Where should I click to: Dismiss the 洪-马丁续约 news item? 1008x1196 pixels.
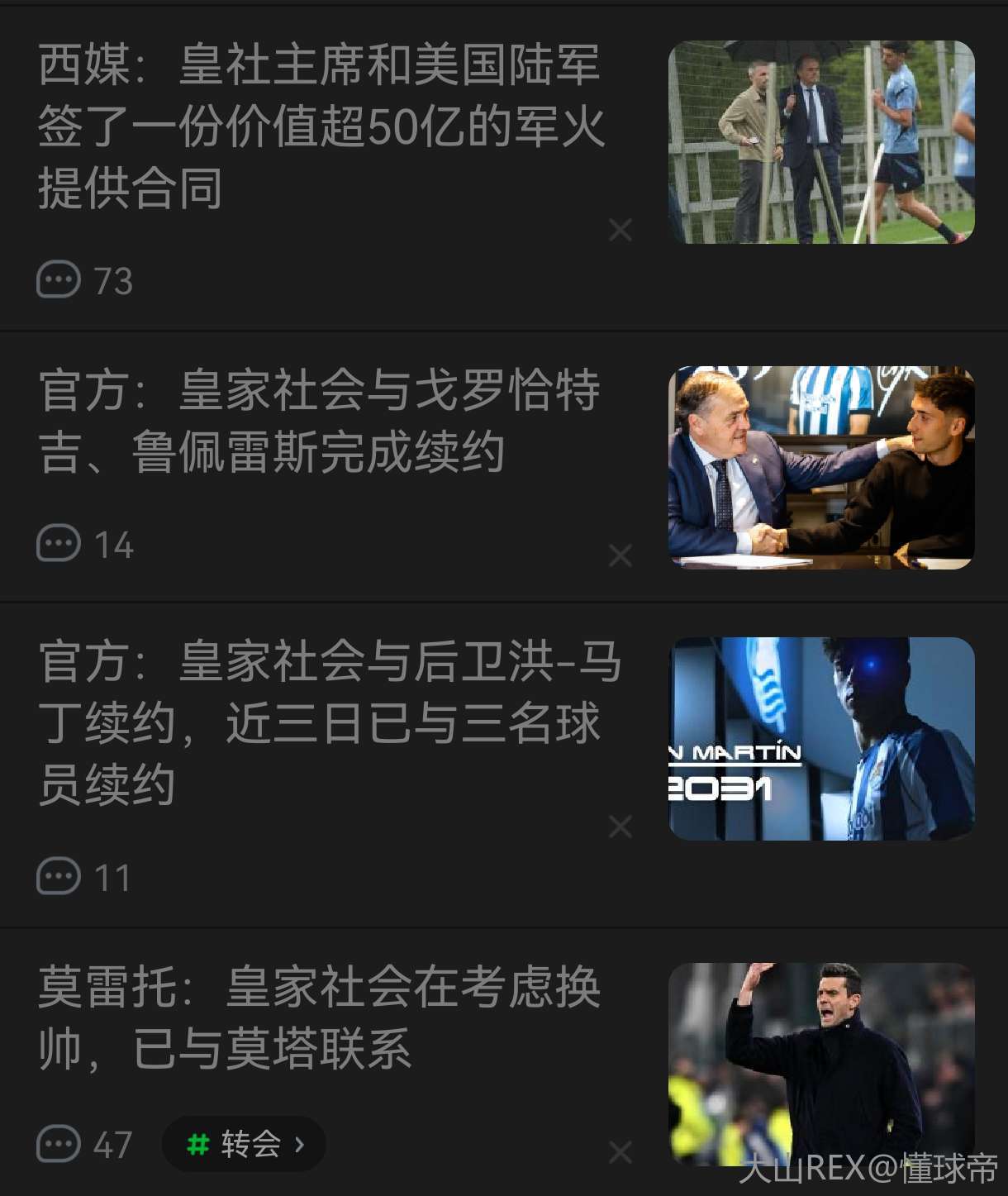(620, 827)
